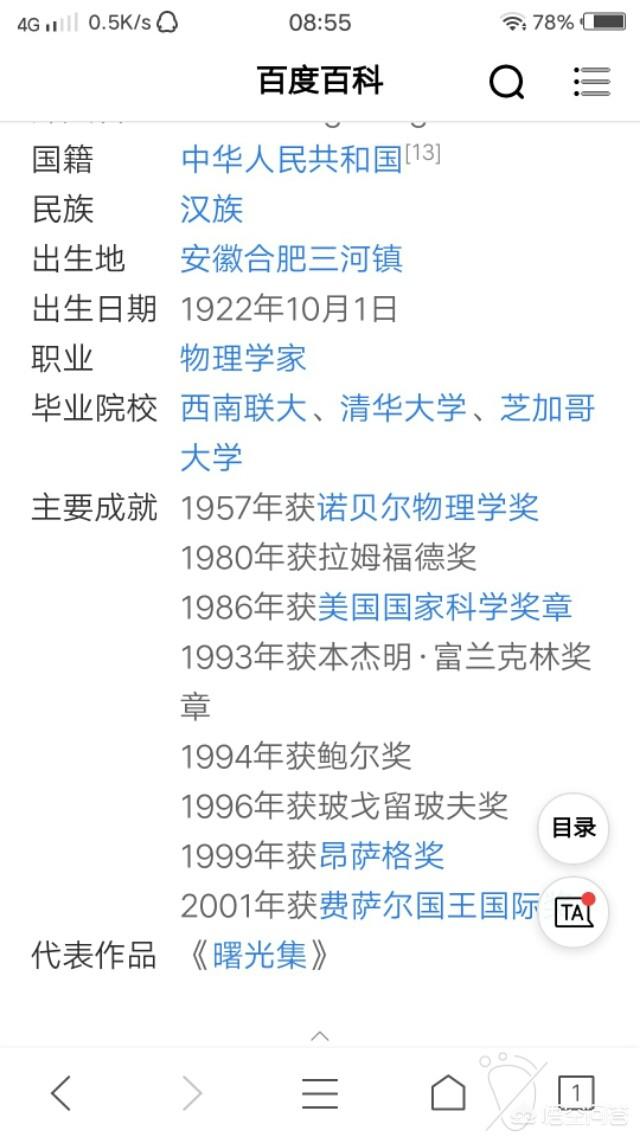Open the 诺贝尔物理学奖 link
The image size is (640, 1137).
[428, 508]
